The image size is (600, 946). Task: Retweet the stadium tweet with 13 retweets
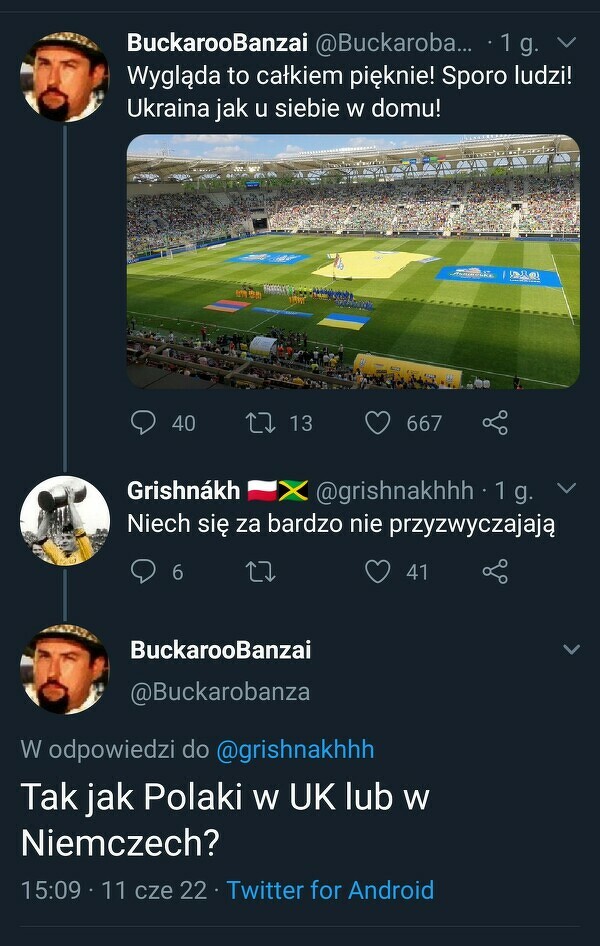click(x=260, y=423)
